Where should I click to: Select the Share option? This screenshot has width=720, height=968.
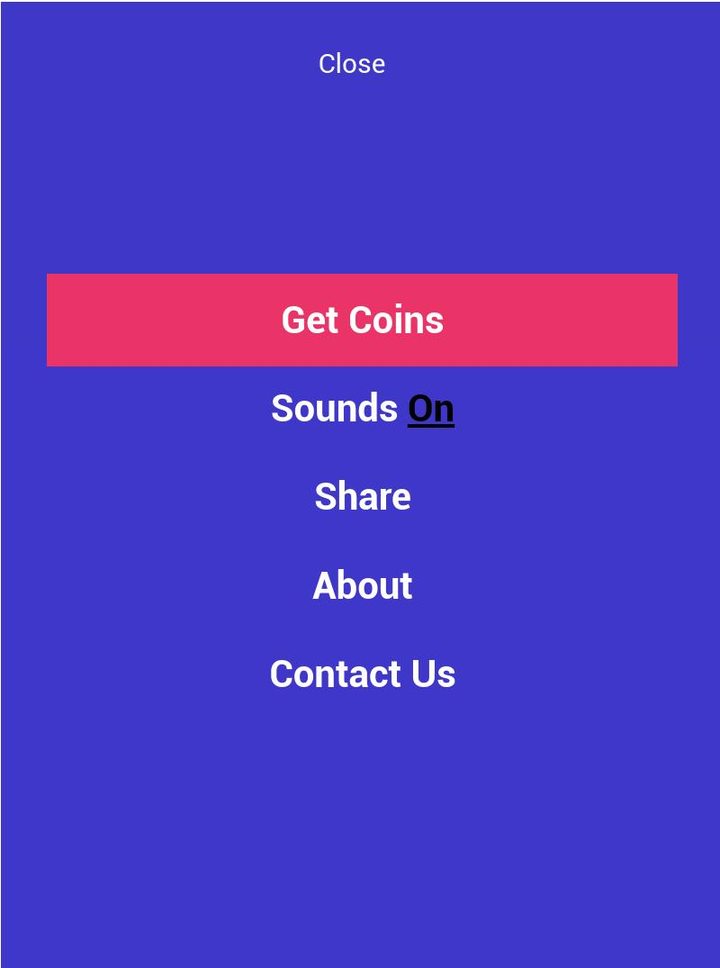362,497
